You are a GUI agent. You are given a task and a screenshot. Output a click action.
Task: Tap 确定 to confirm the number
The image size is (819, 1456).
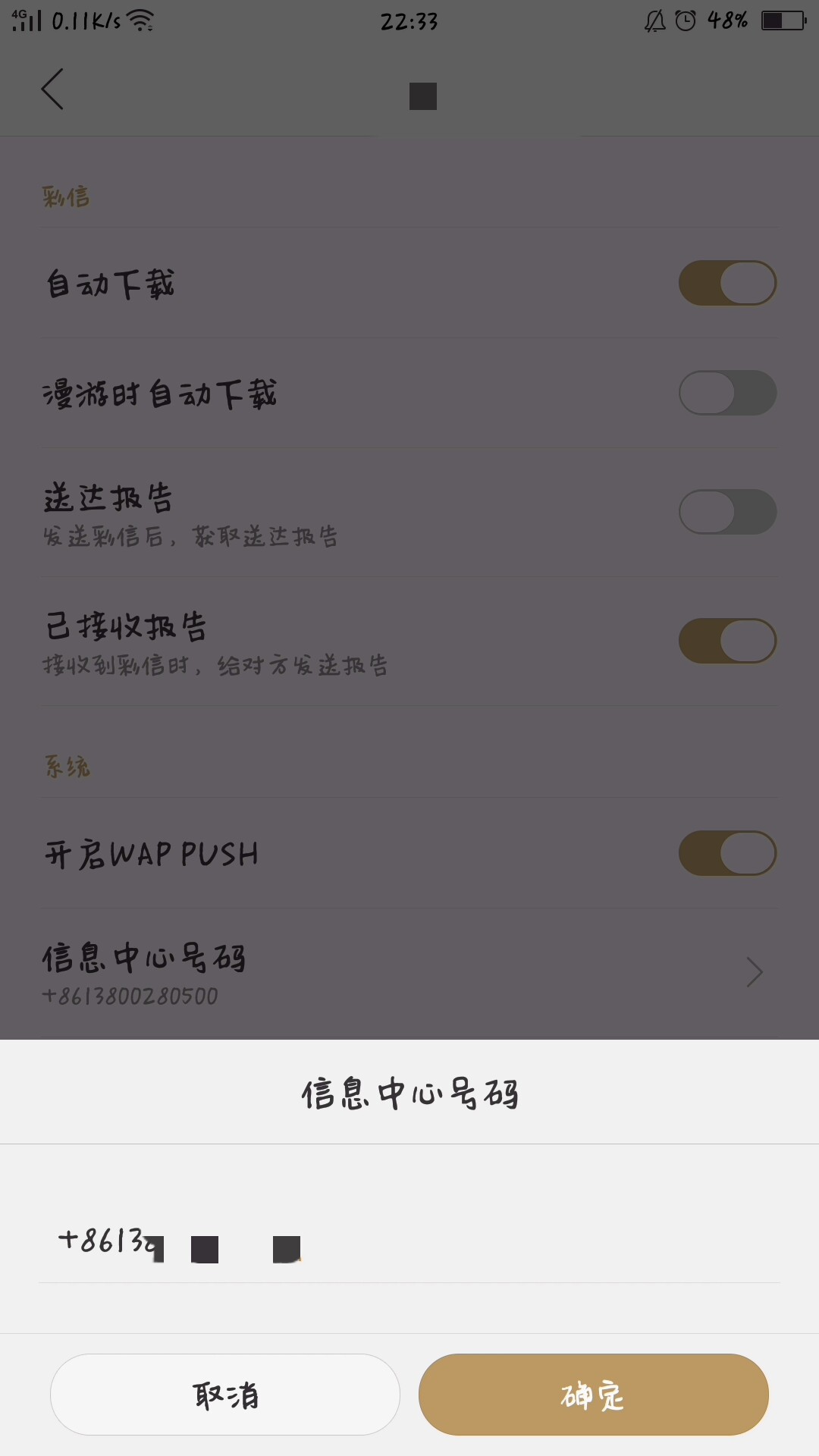(x=593, y=1395)
